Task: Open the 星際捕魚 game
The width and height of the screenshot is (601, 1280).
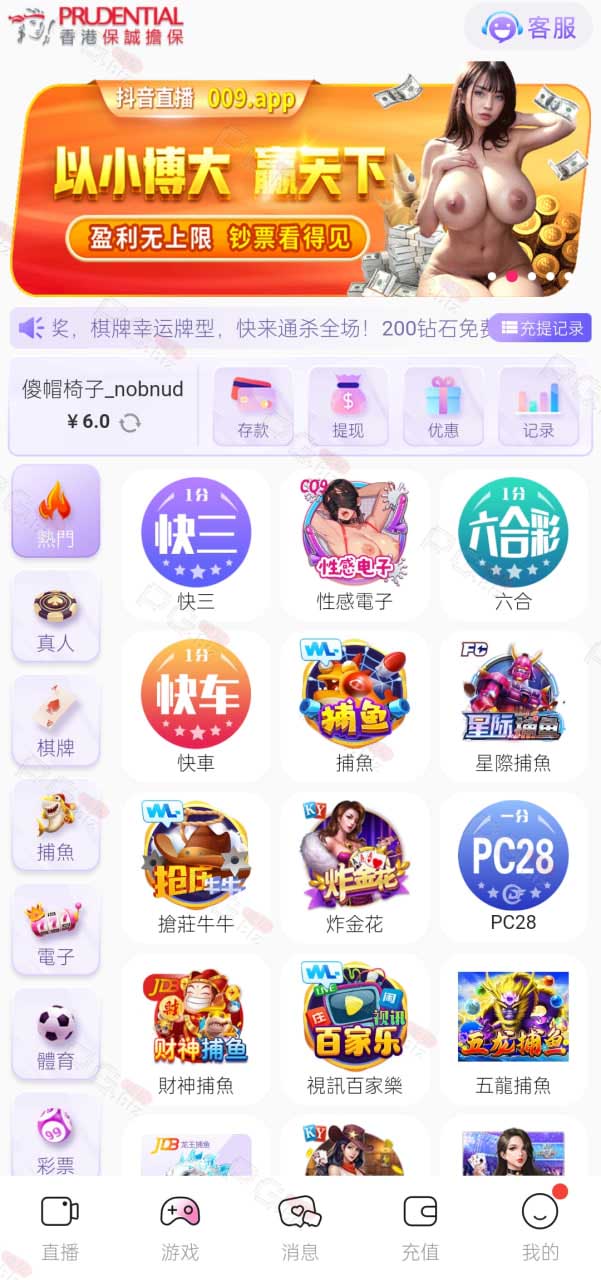Action: 513,707
